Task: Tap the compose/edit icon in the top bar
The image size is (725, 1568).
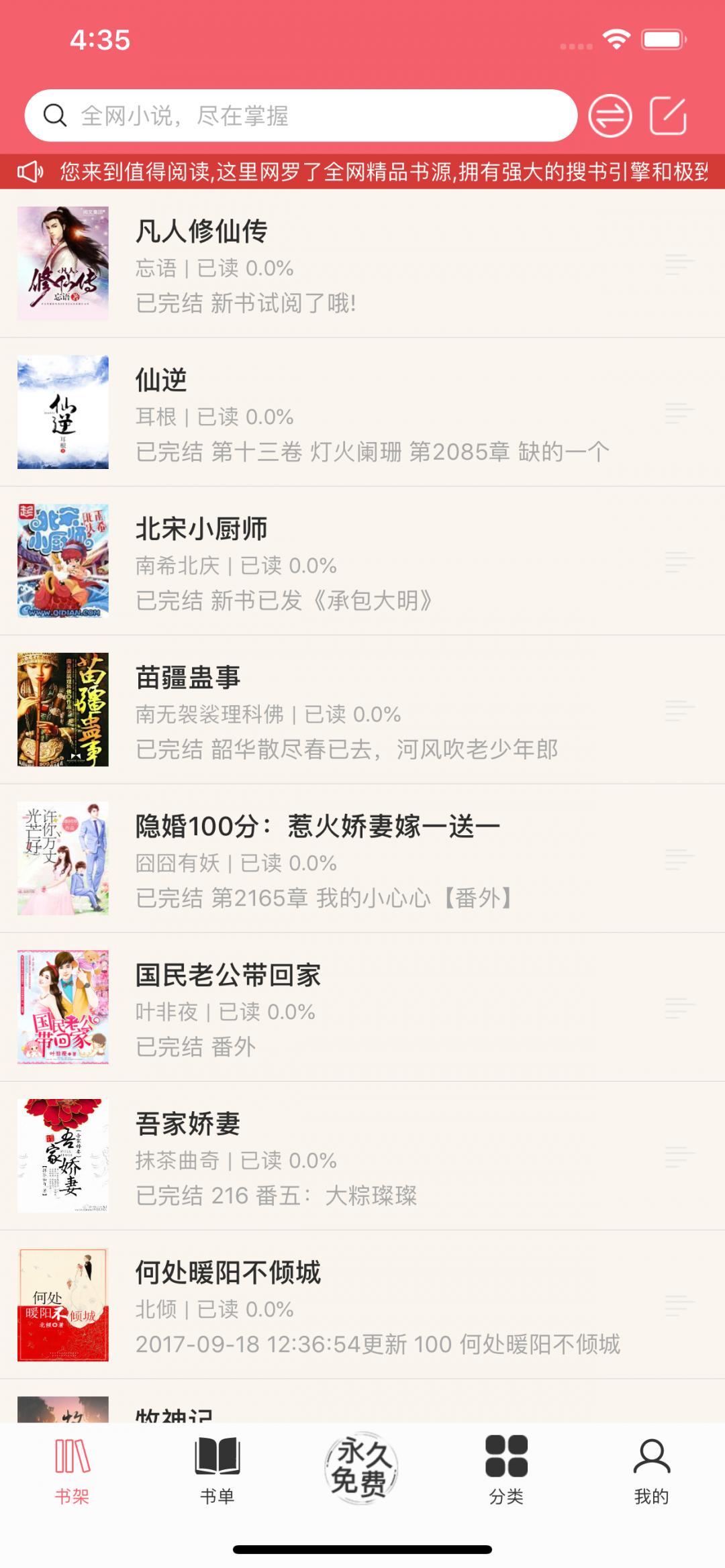Action: tap(667, 115)
